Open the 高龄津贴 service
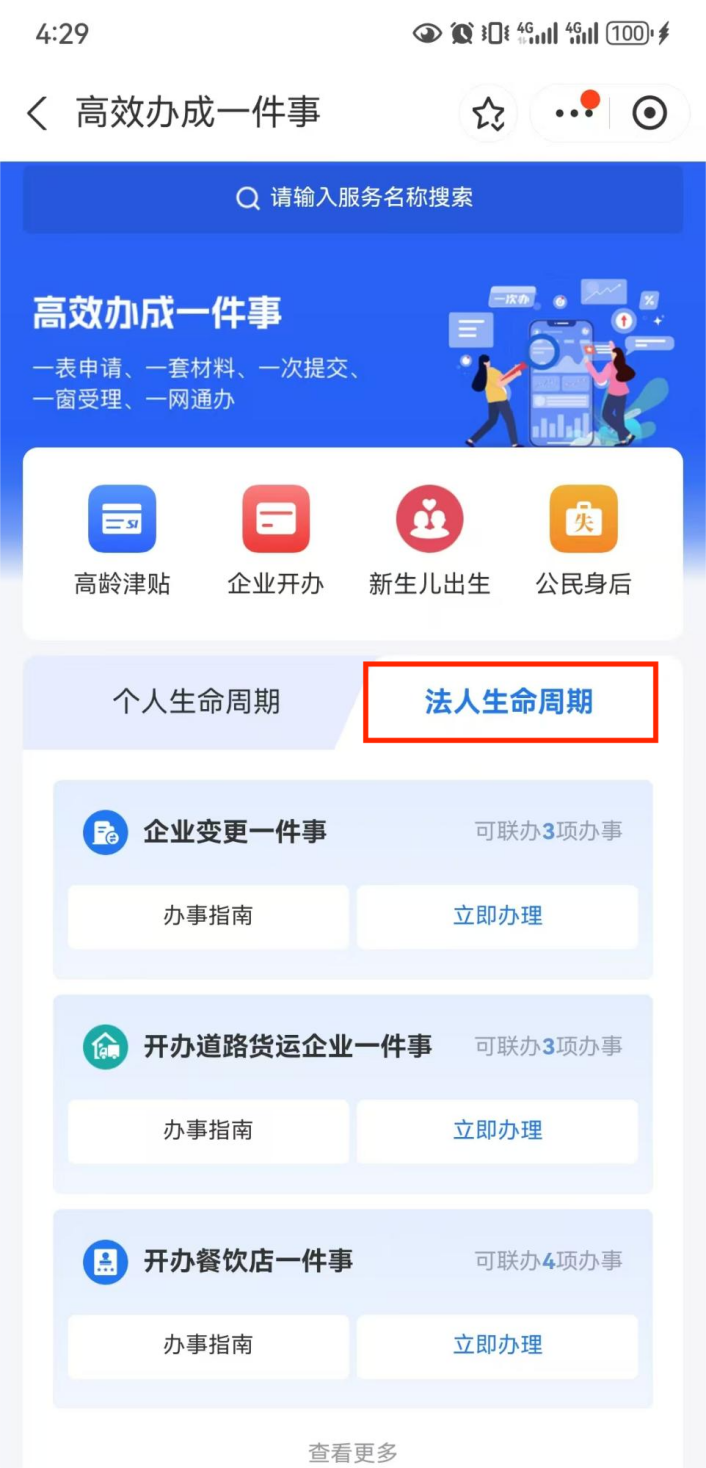The height and width of the screenshot is (1468, 706). (x=122, y=541)
